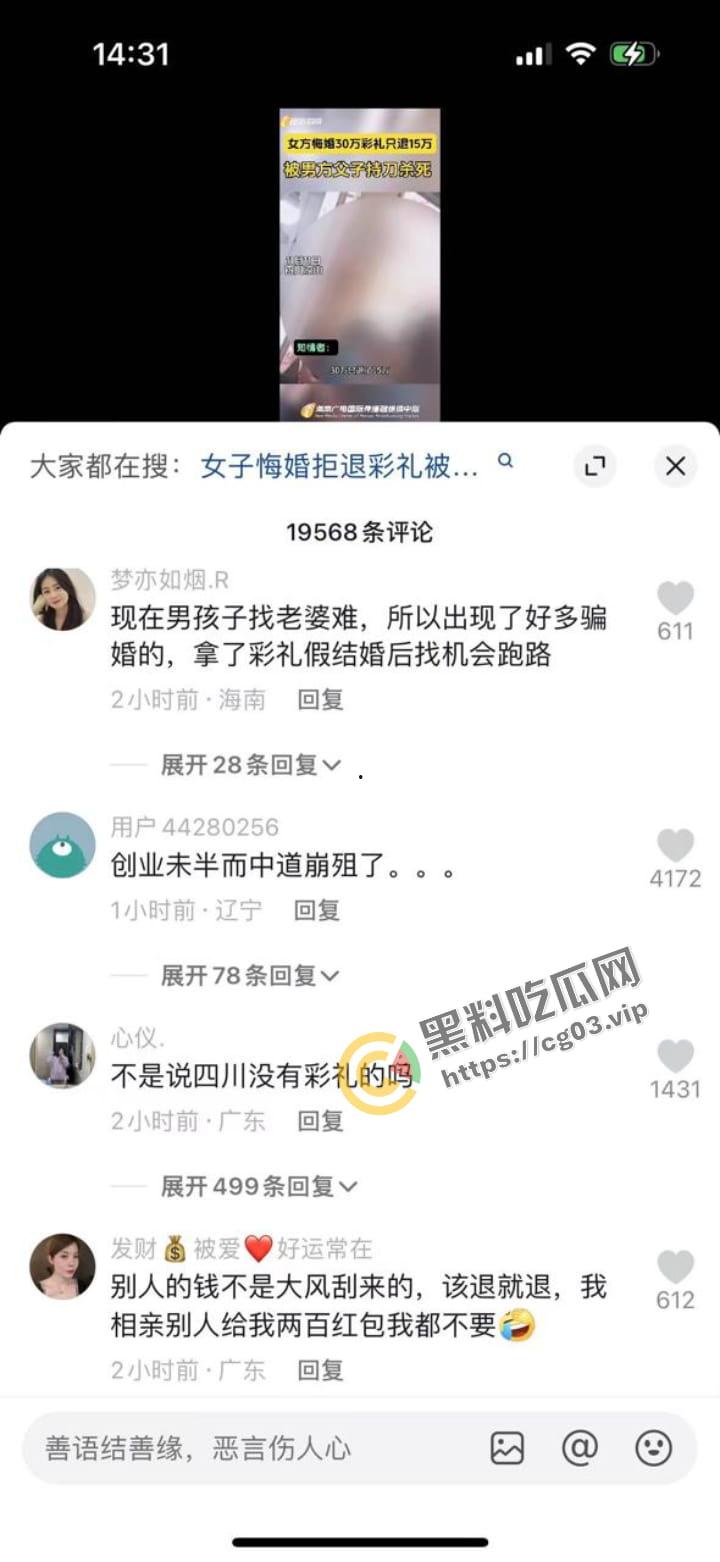
Task: Reply to 用户44280256's comment
Action: click(x=316, y=910)
